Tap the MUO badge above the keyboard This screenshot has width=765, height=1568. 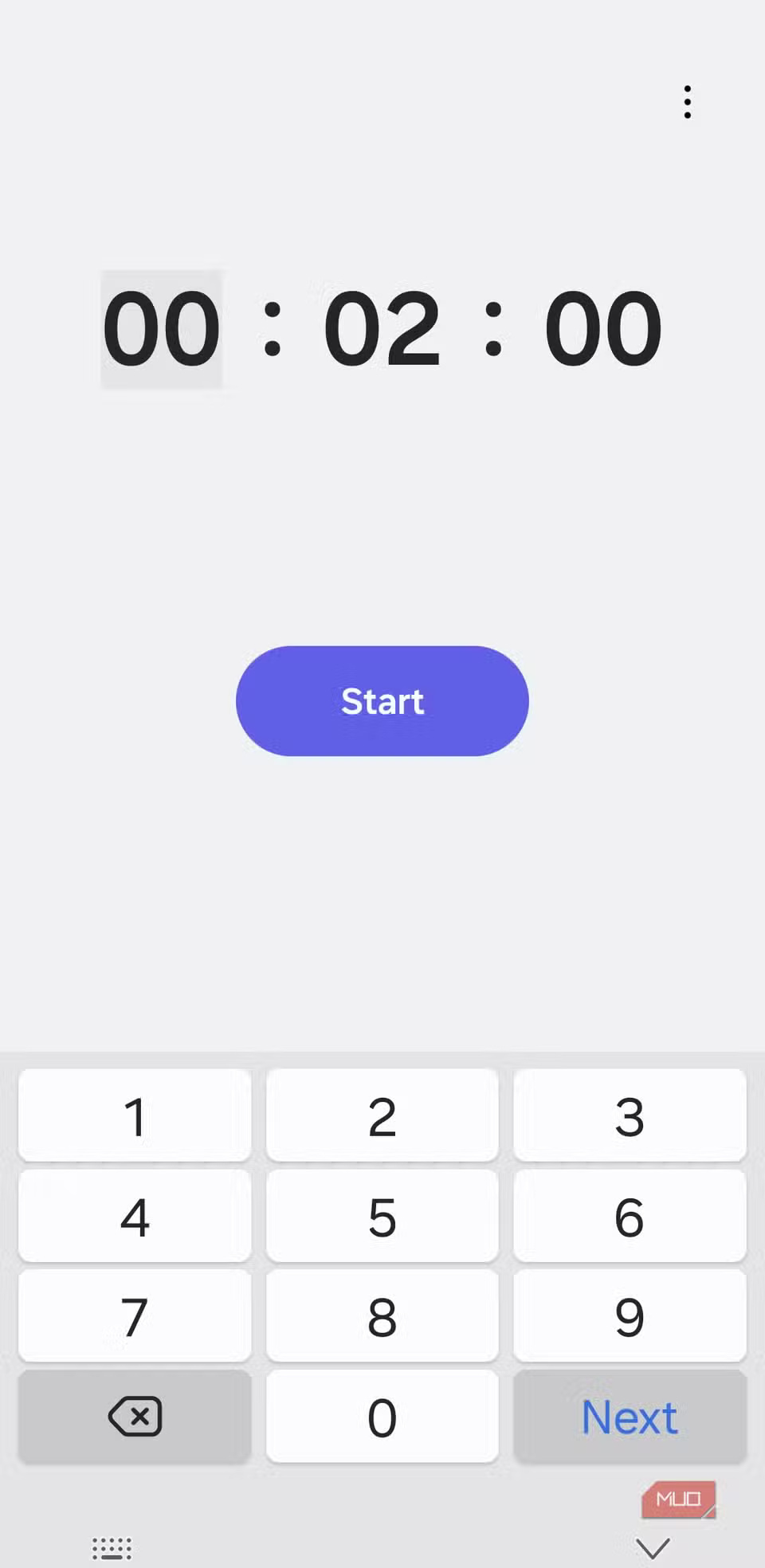(678, 1499)
